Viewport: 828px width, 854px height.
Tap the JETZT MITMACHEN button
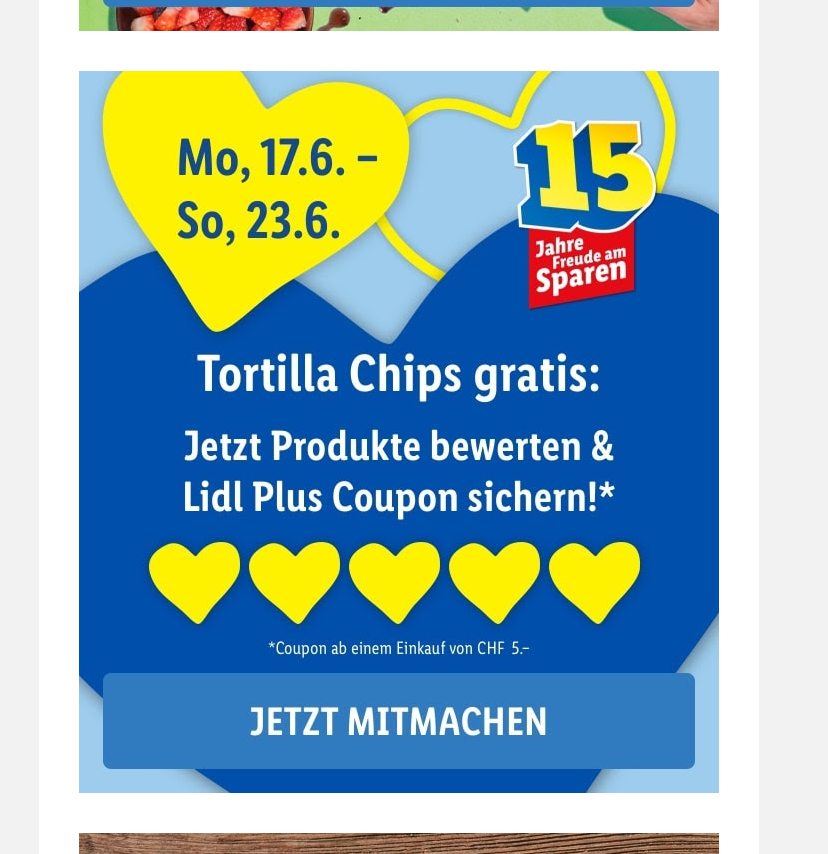point(398,721)
